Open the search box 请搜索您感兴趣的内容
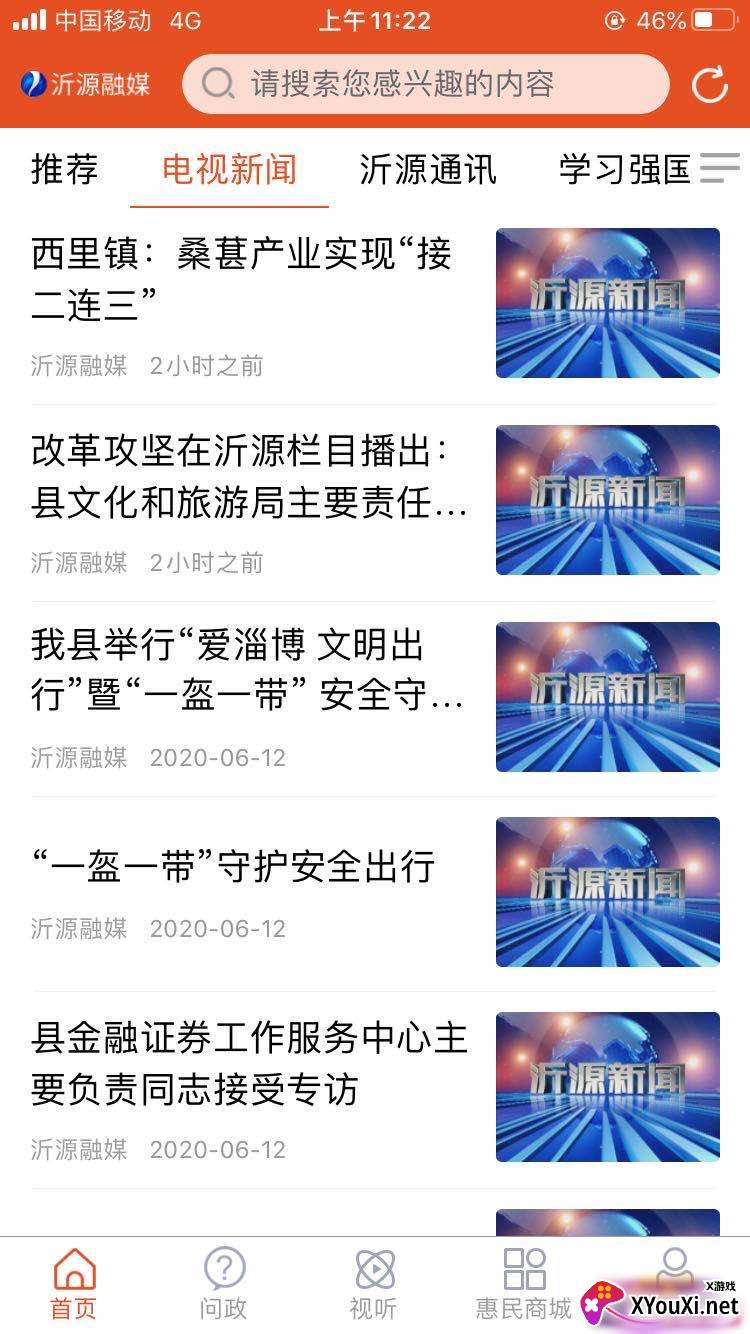This screenshot has width=750, height=1334. [x=425, y=84]
